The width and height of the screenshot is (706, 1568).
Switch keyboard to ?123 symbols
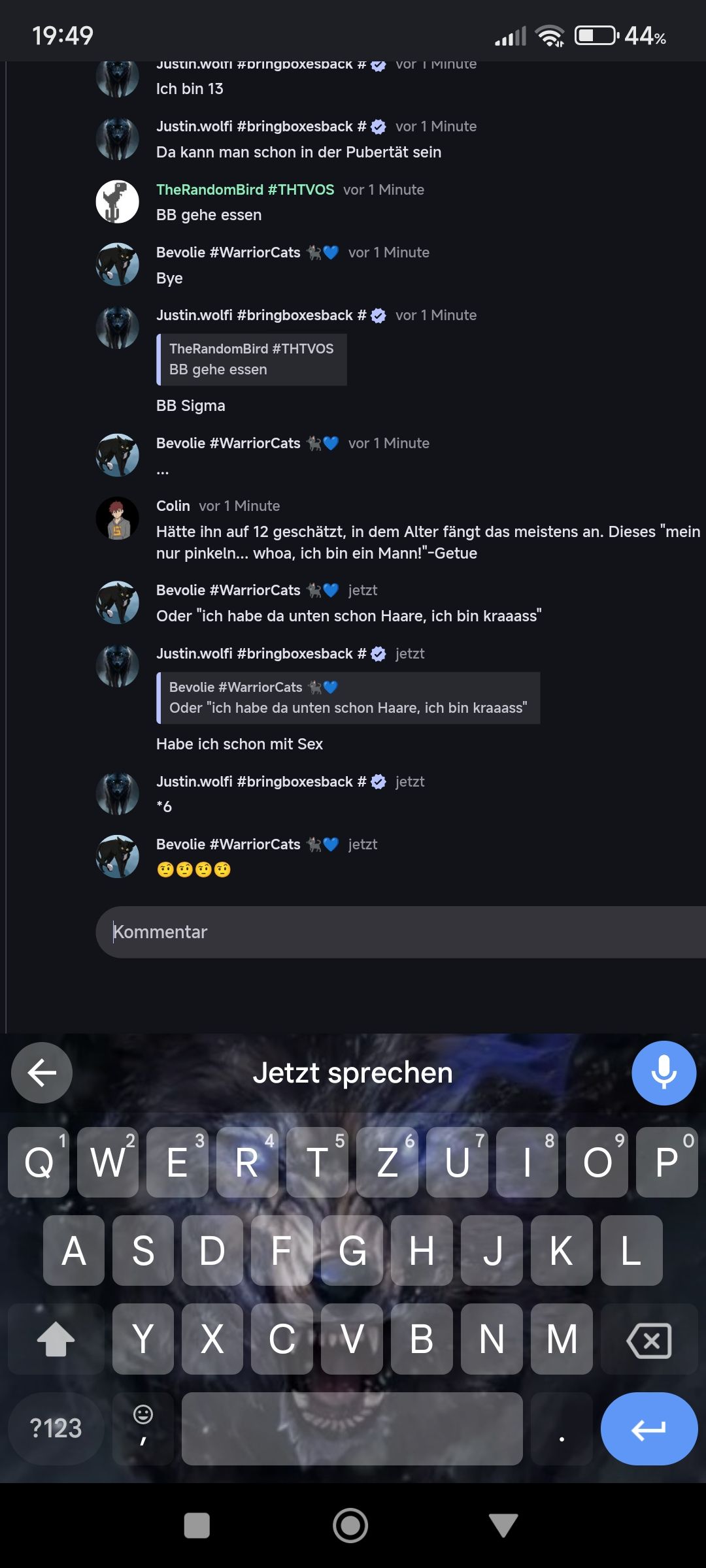[56, 1428]
